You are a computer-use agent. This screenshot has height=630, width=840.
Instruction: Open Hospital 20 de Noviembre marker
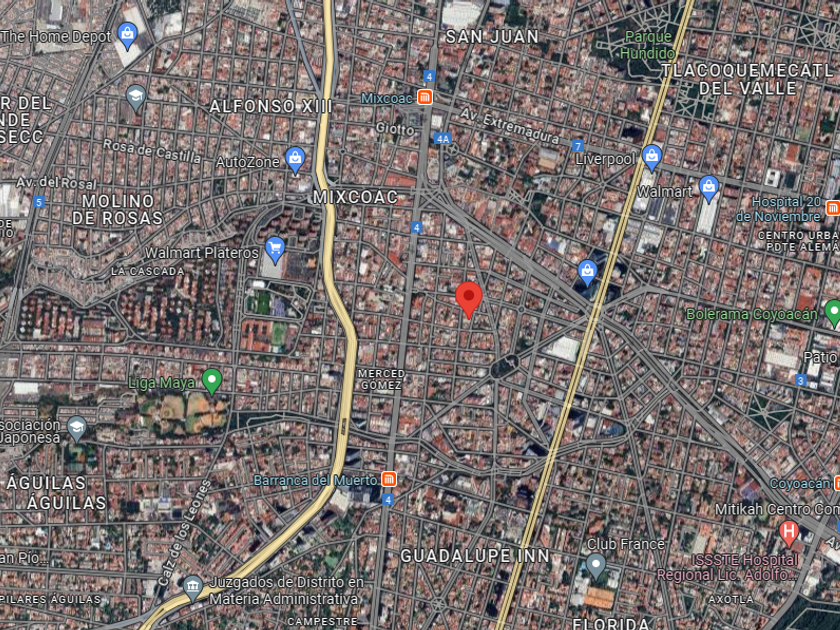832,206
